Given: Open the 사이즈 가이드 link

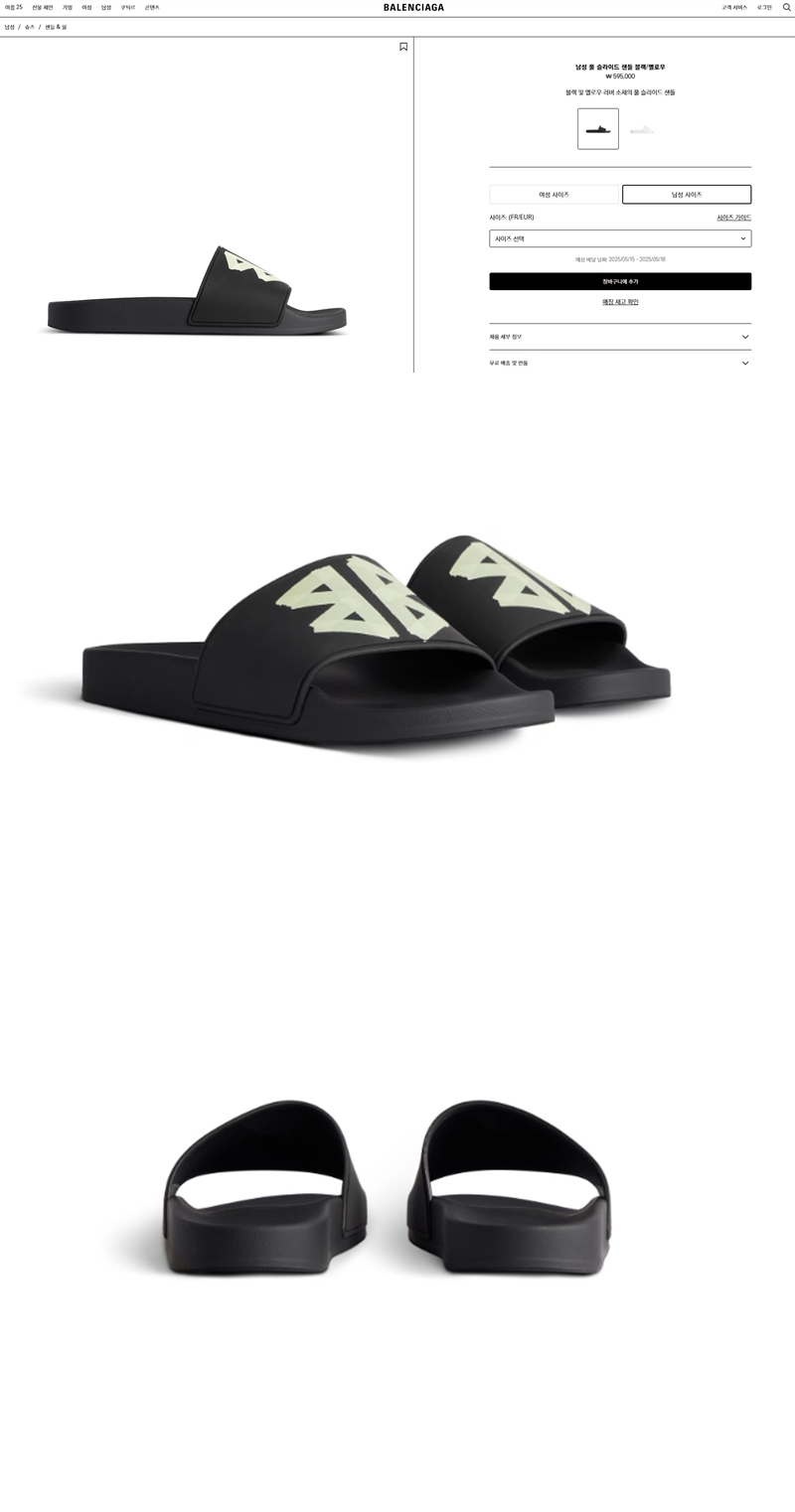Looking at the screenshot, I should pyautogui.click(x=733, y=218).
